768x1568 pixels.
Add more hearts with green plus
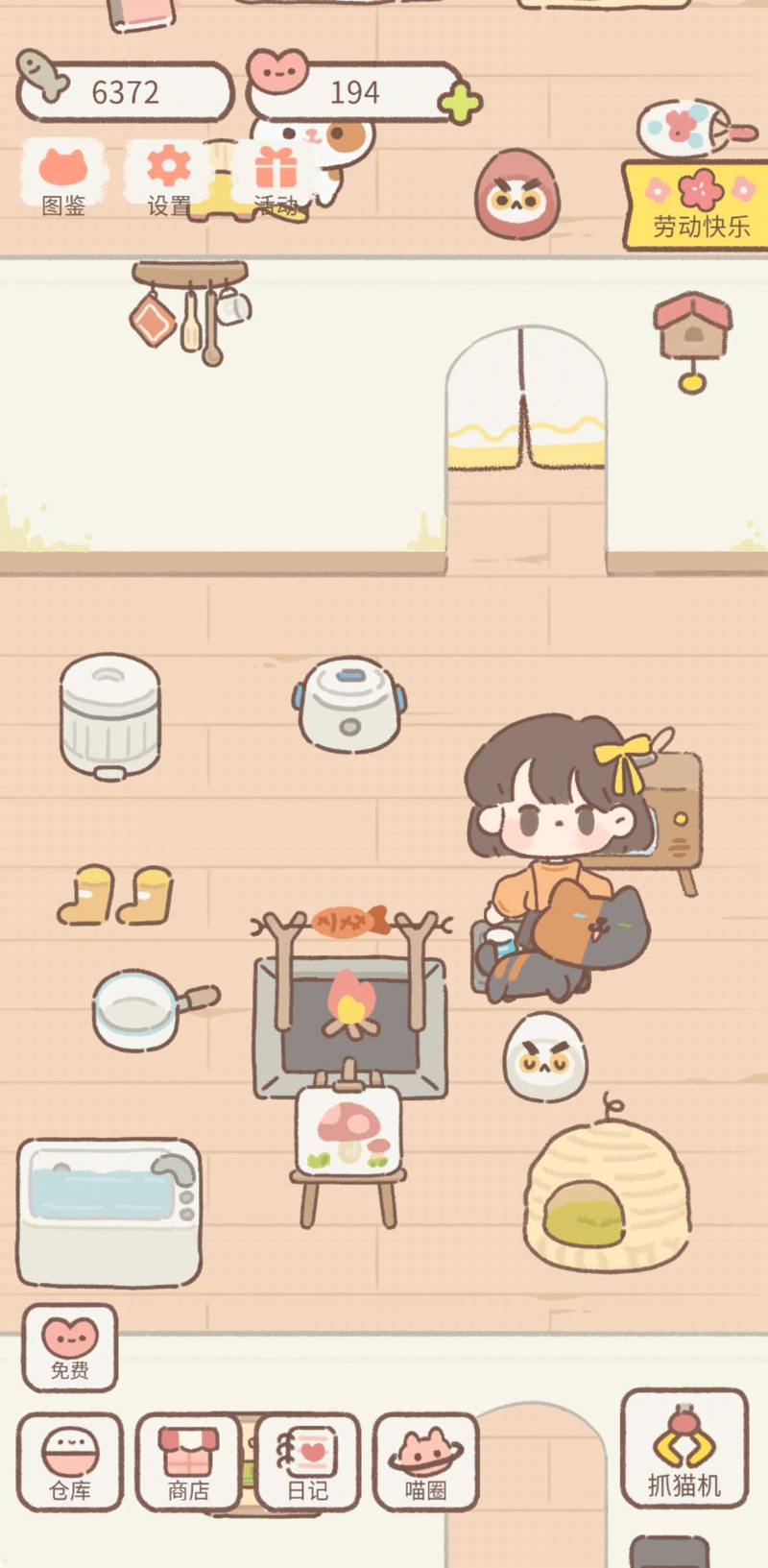click(462, 104)
